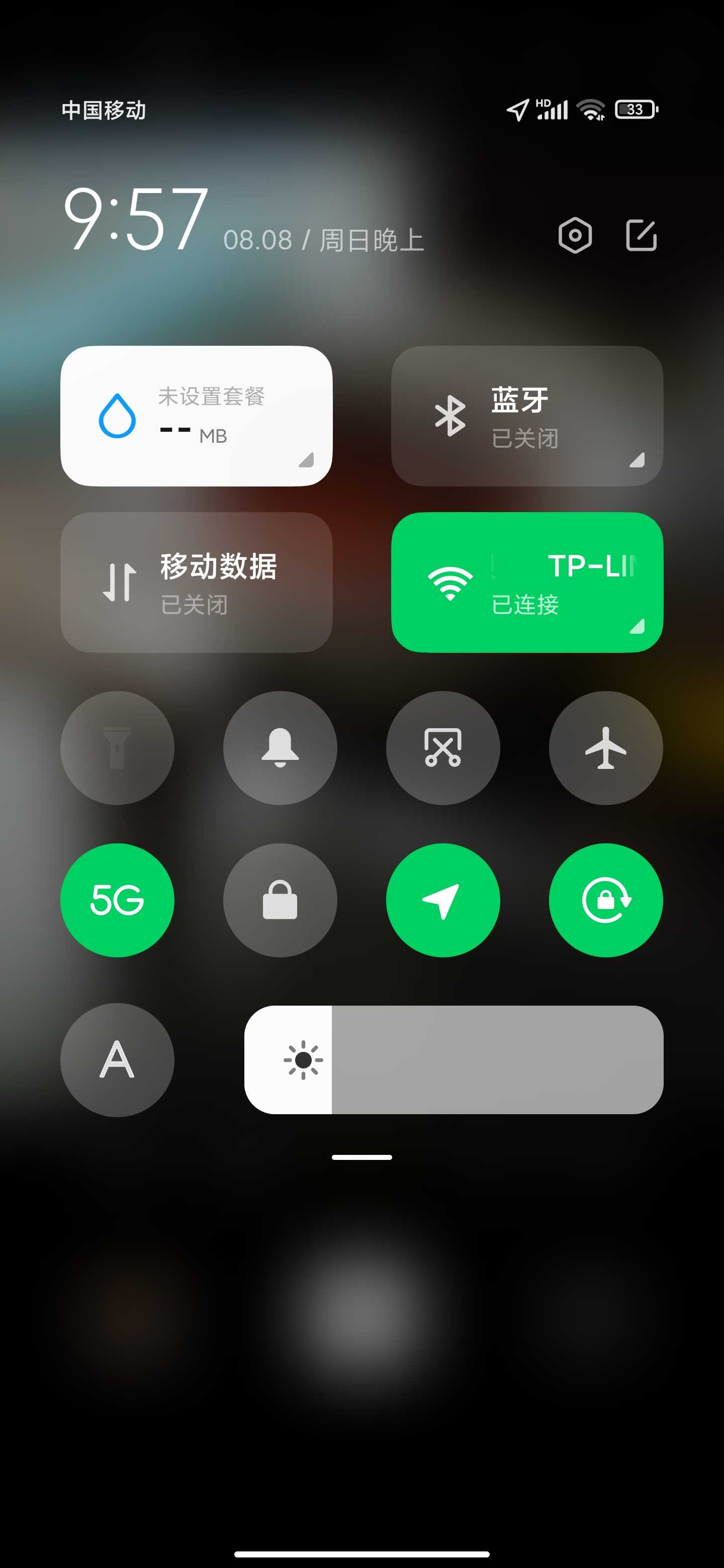Edit the control center tiles
Image resolution: width=724 pixels, height=1568 pixels.
tap(641, 235)
